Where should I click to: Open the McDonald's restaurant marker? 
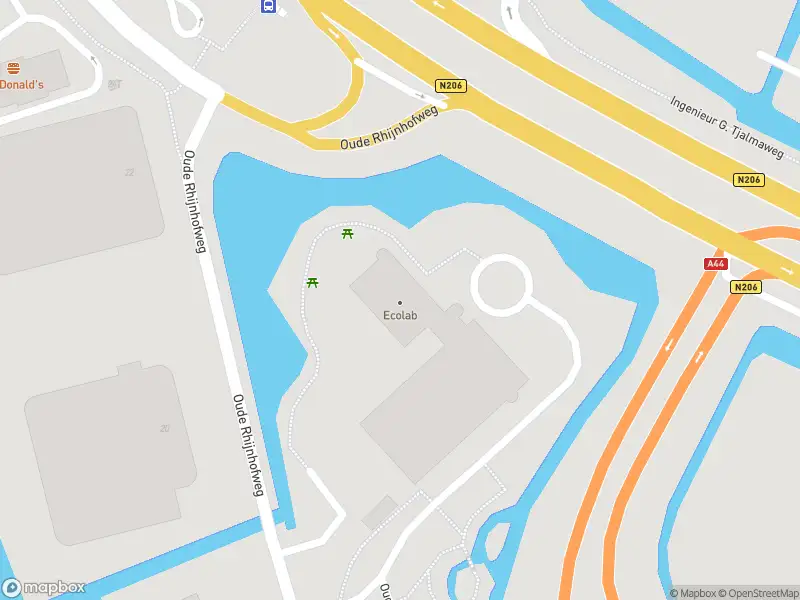tap(13, 68)
